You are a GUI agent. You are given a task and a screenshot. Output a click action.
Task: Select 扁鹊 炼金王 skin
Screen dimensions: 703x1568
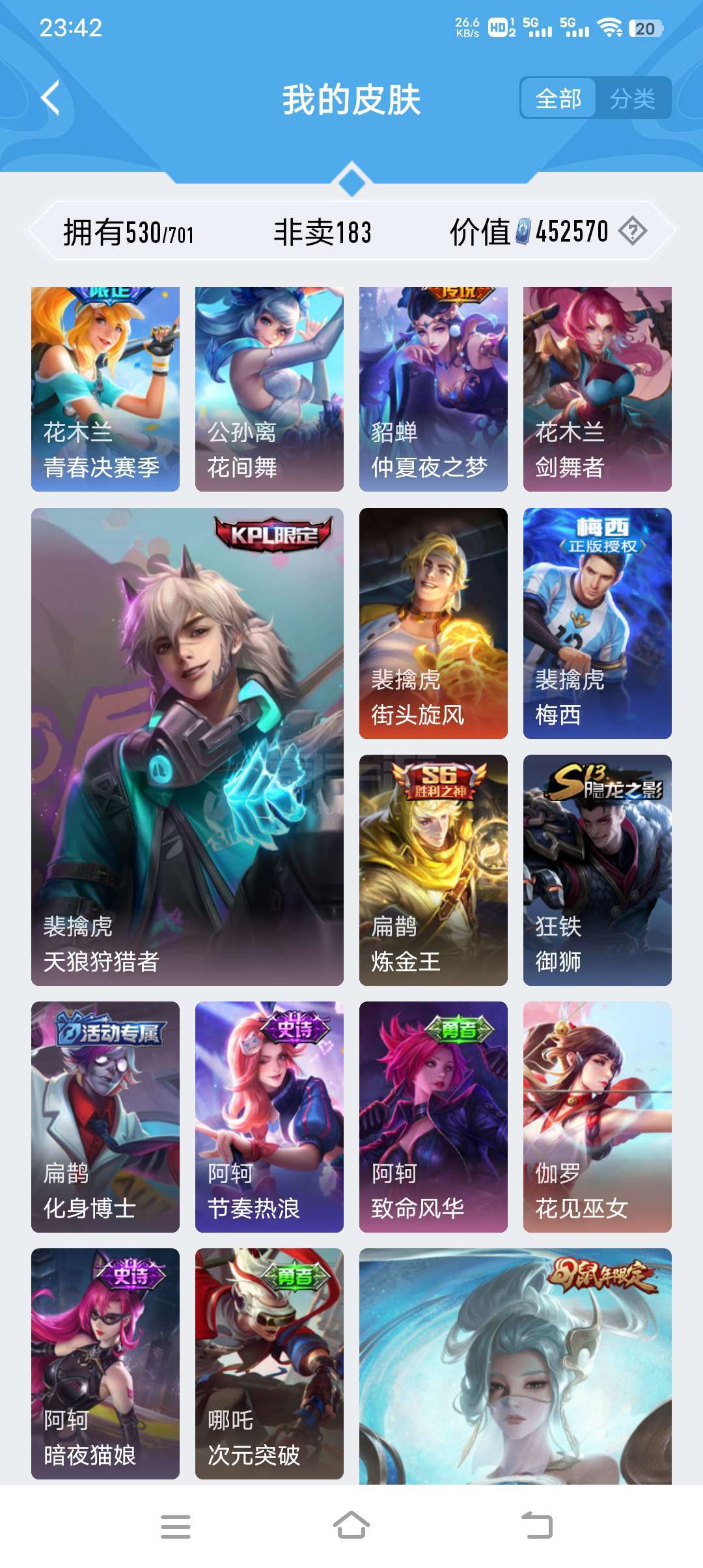click(x=434, y=870)
